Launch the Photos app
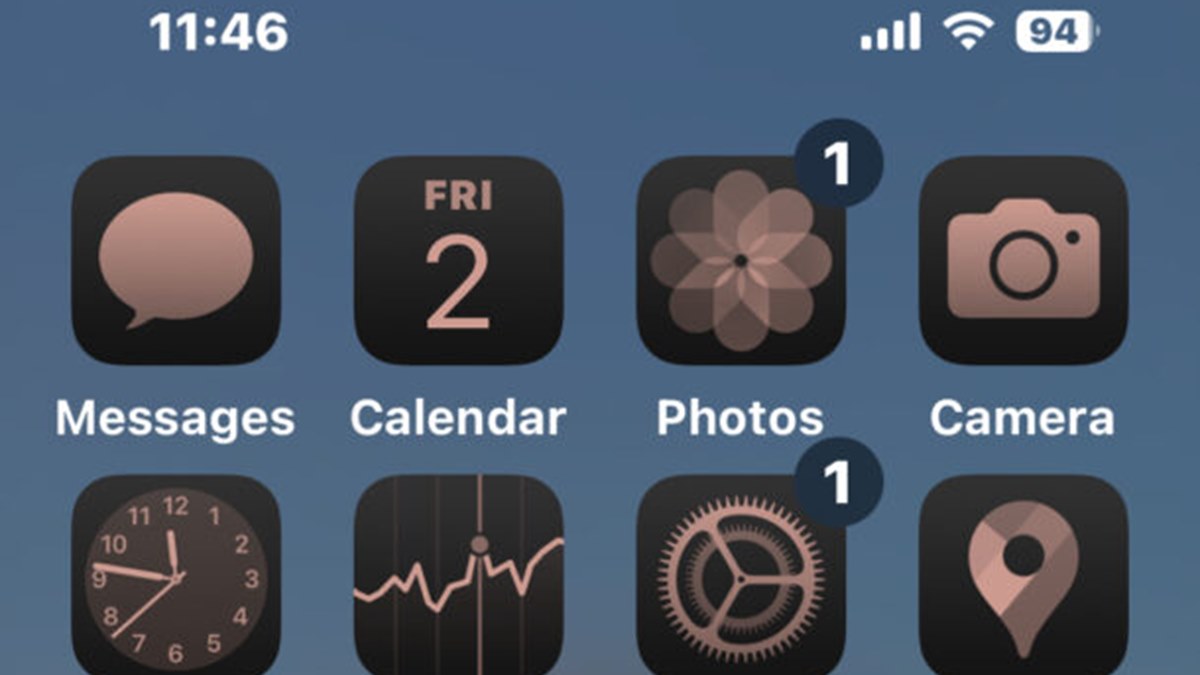This screenshot has width=1200, height=675. coord(741,260)
